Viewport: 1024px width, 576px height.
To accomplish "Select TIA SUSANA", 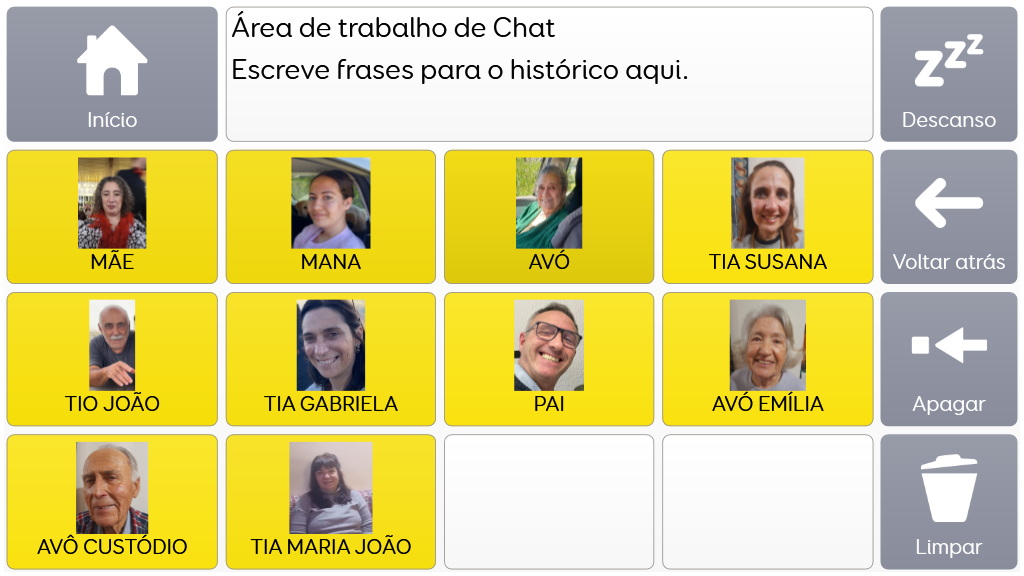I will [x=767, y=217].
